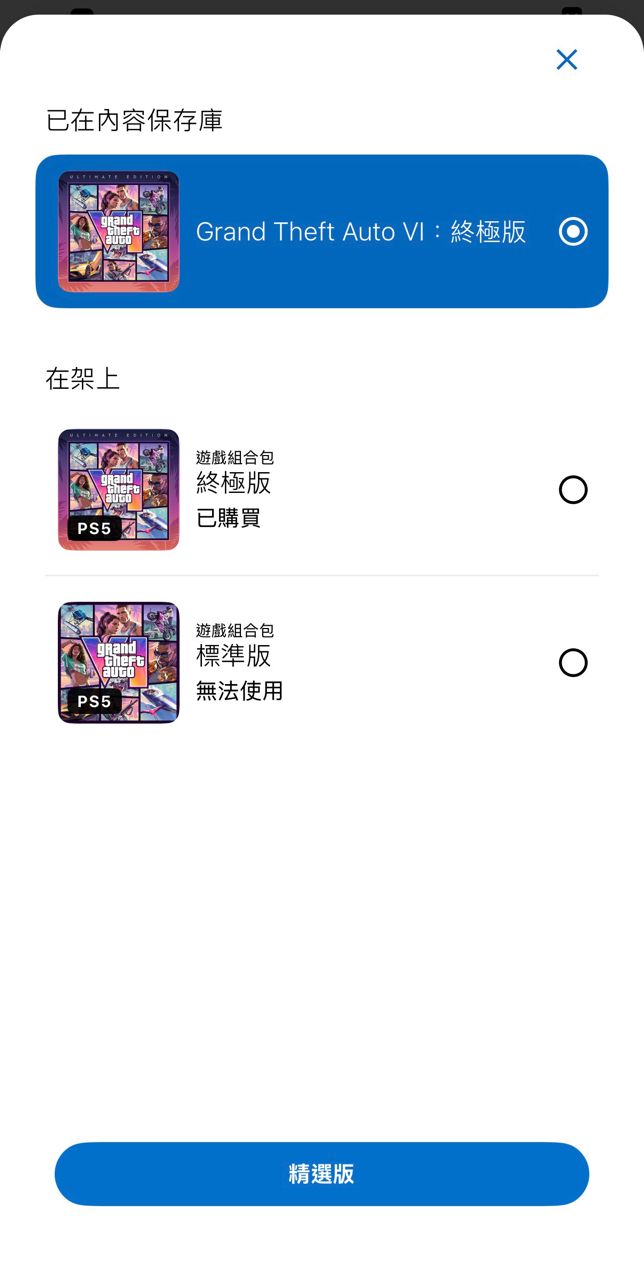Close the edition selection sheet
The height and width of the screenshot is (1280, 644).
click(567, 60)
